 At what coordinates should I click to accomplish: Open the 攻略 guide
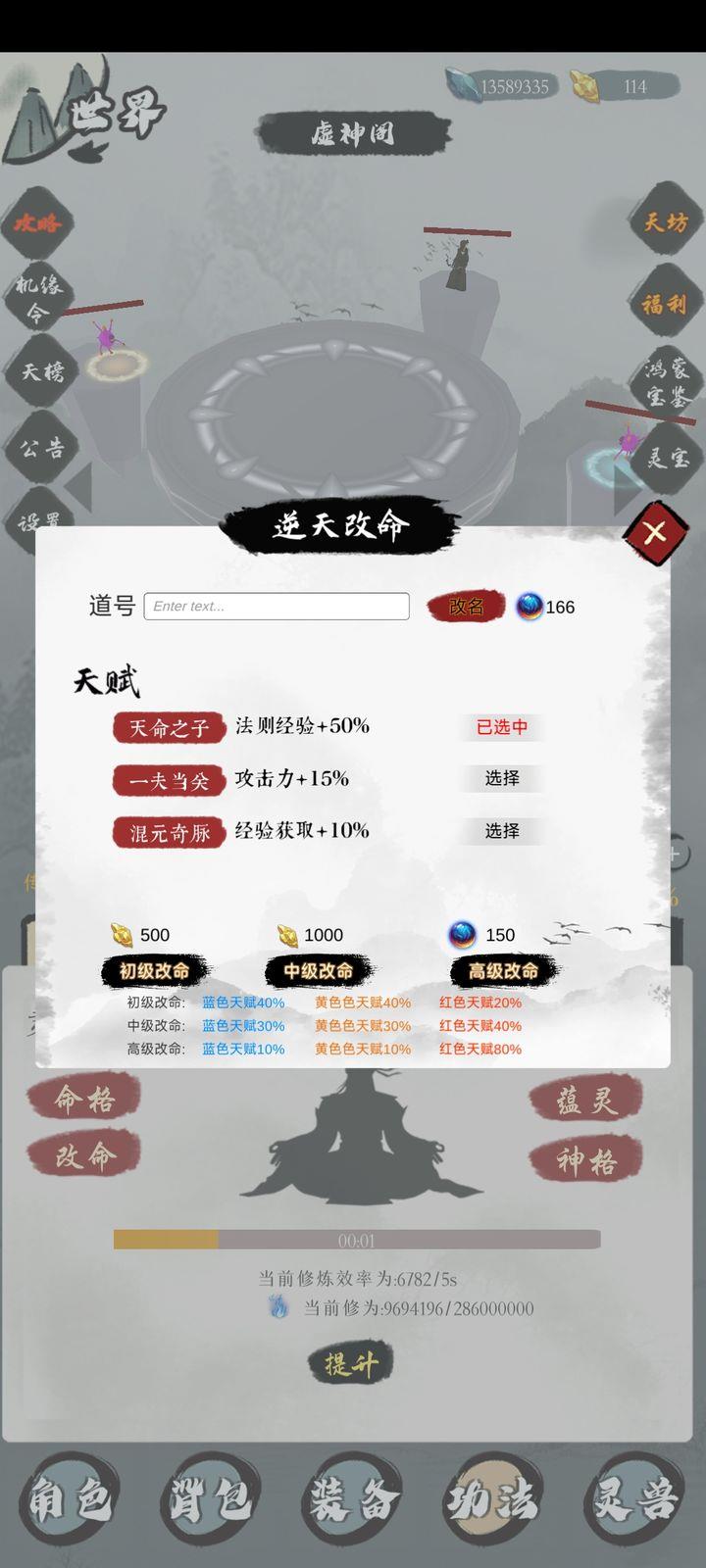37,223
